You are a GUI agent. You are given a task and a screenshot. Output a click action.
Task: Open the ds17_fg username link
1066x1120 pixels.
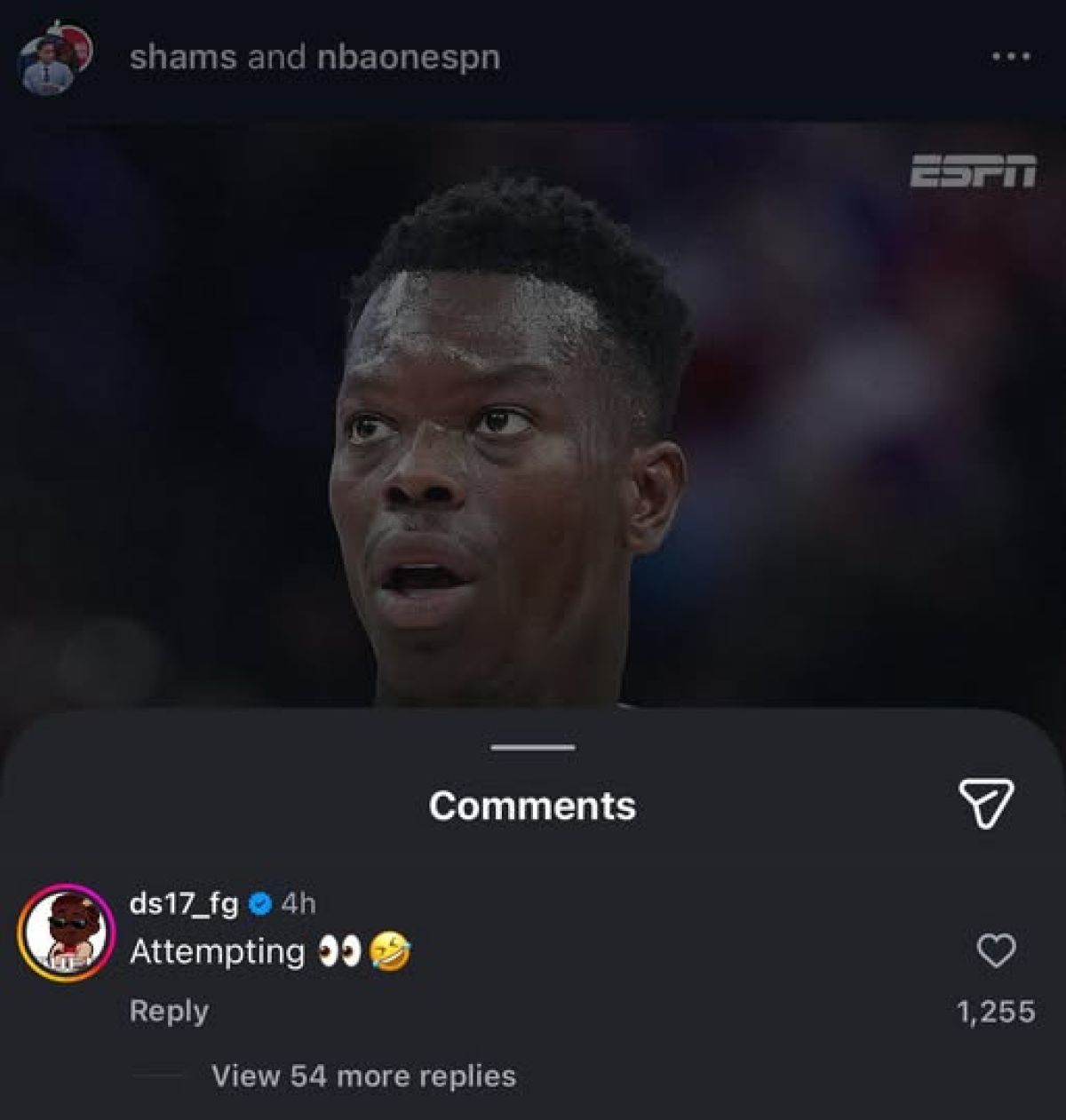coord(184,903)
